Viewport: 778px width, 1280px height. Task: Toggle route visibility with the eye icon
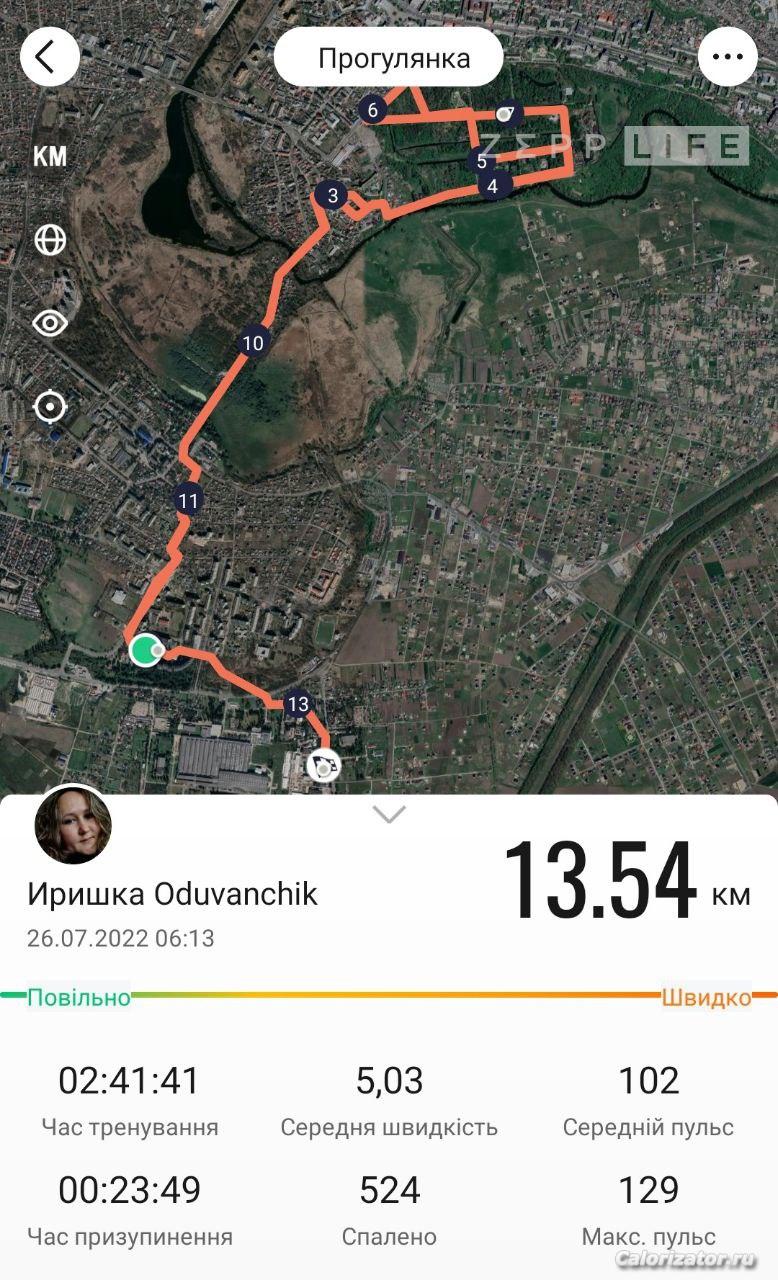tap(50, 323)
